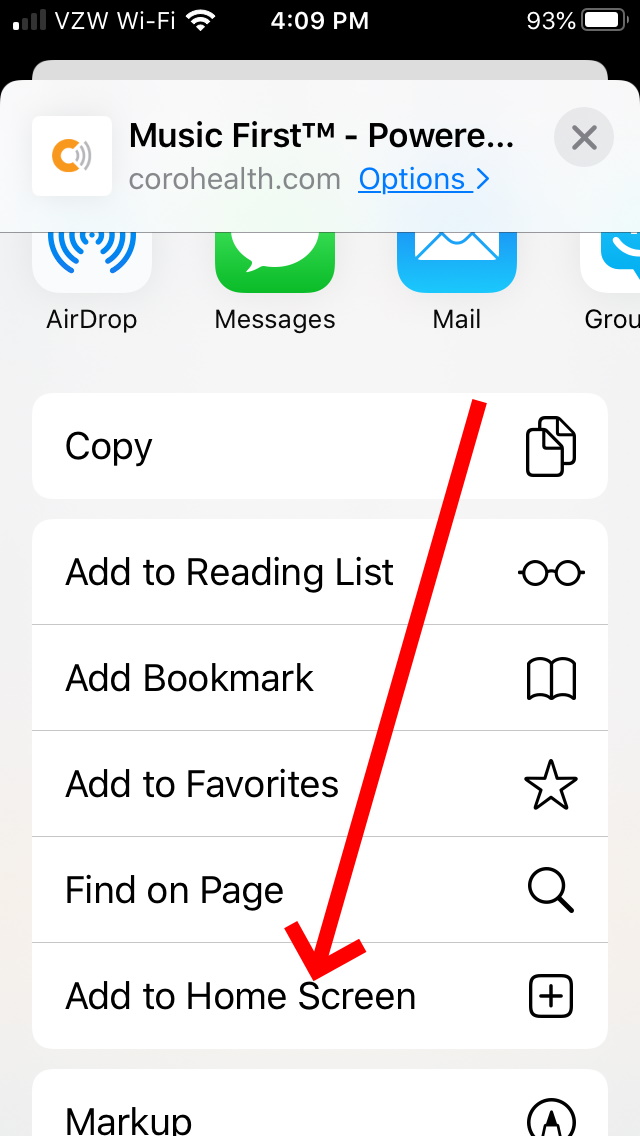Copy the page link
Screen dimensions: 640x1136
(320, 446)
